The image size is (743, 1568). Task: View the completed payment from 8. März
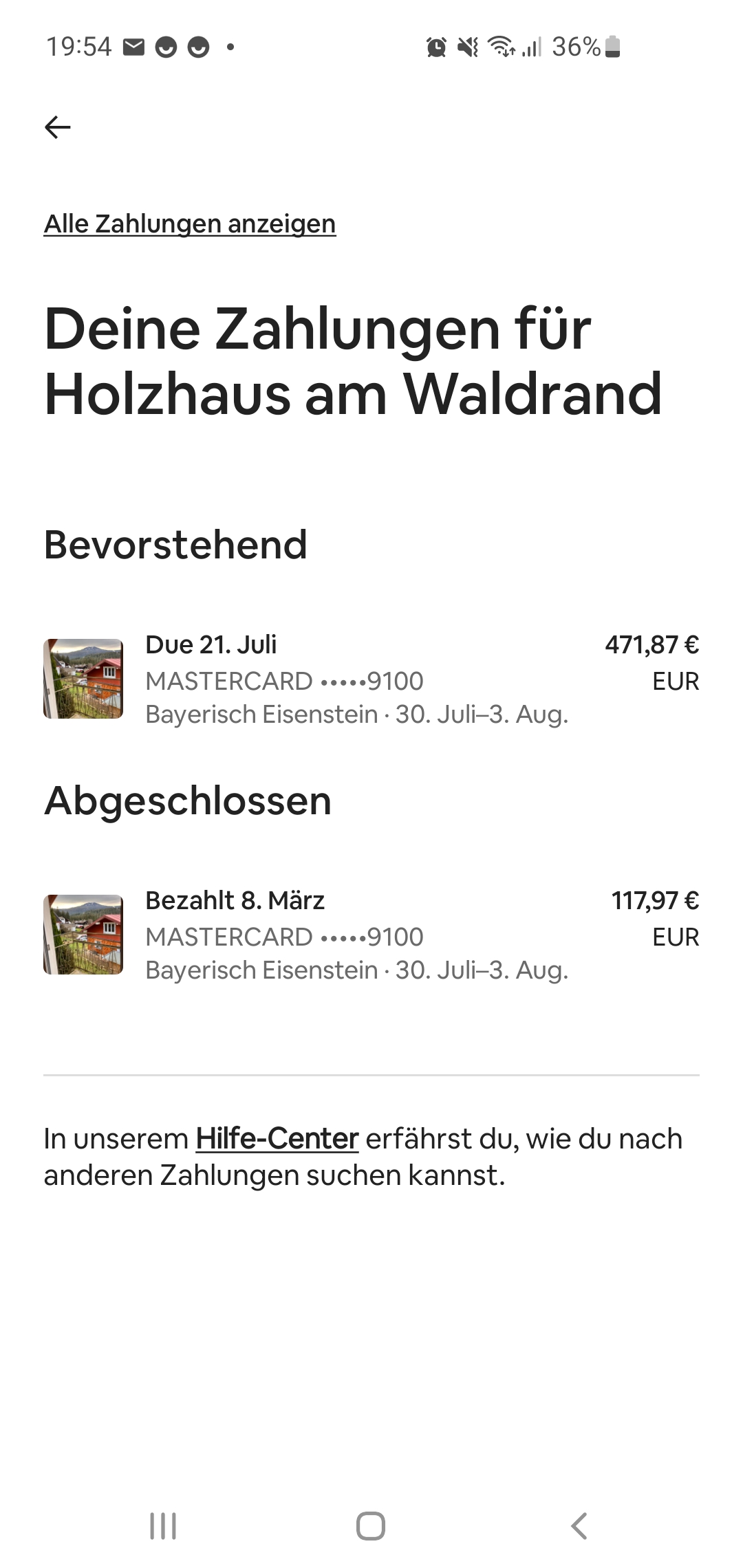click(370, 935)
